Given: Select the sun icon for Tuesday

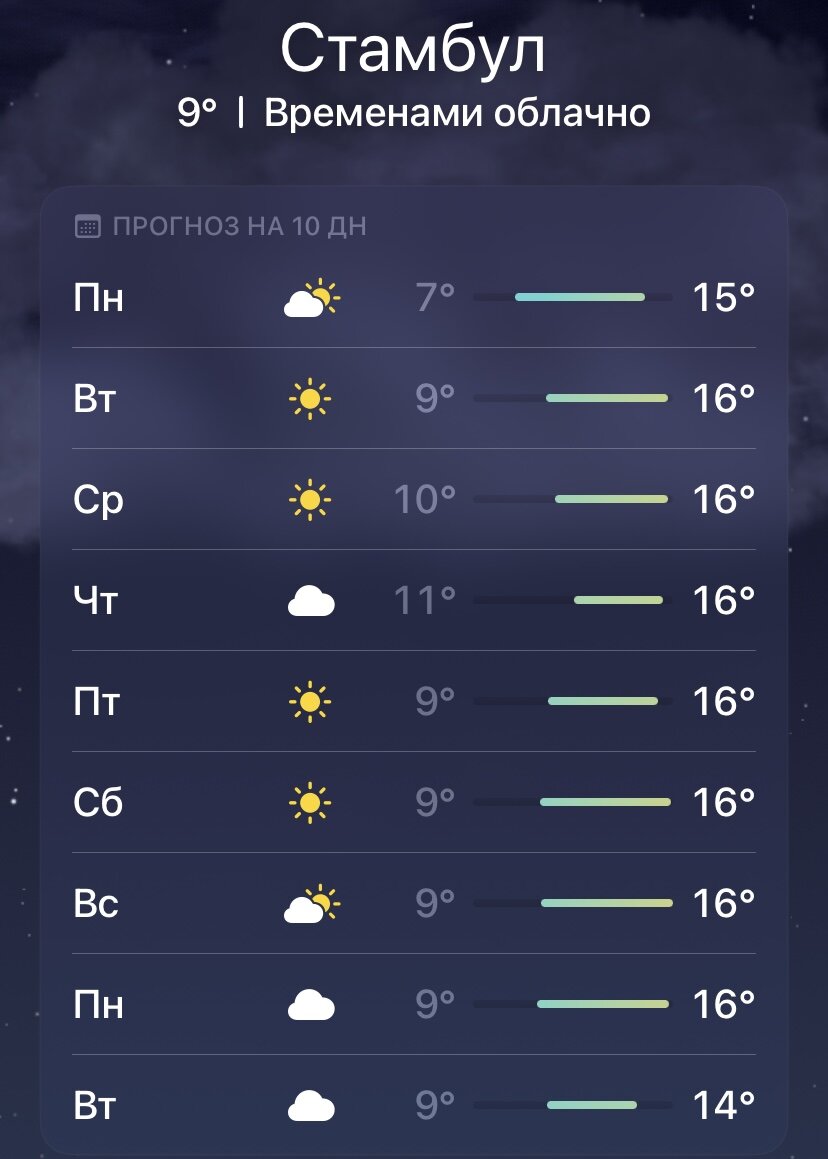Looking at the screenshot, I should (311, 398).
